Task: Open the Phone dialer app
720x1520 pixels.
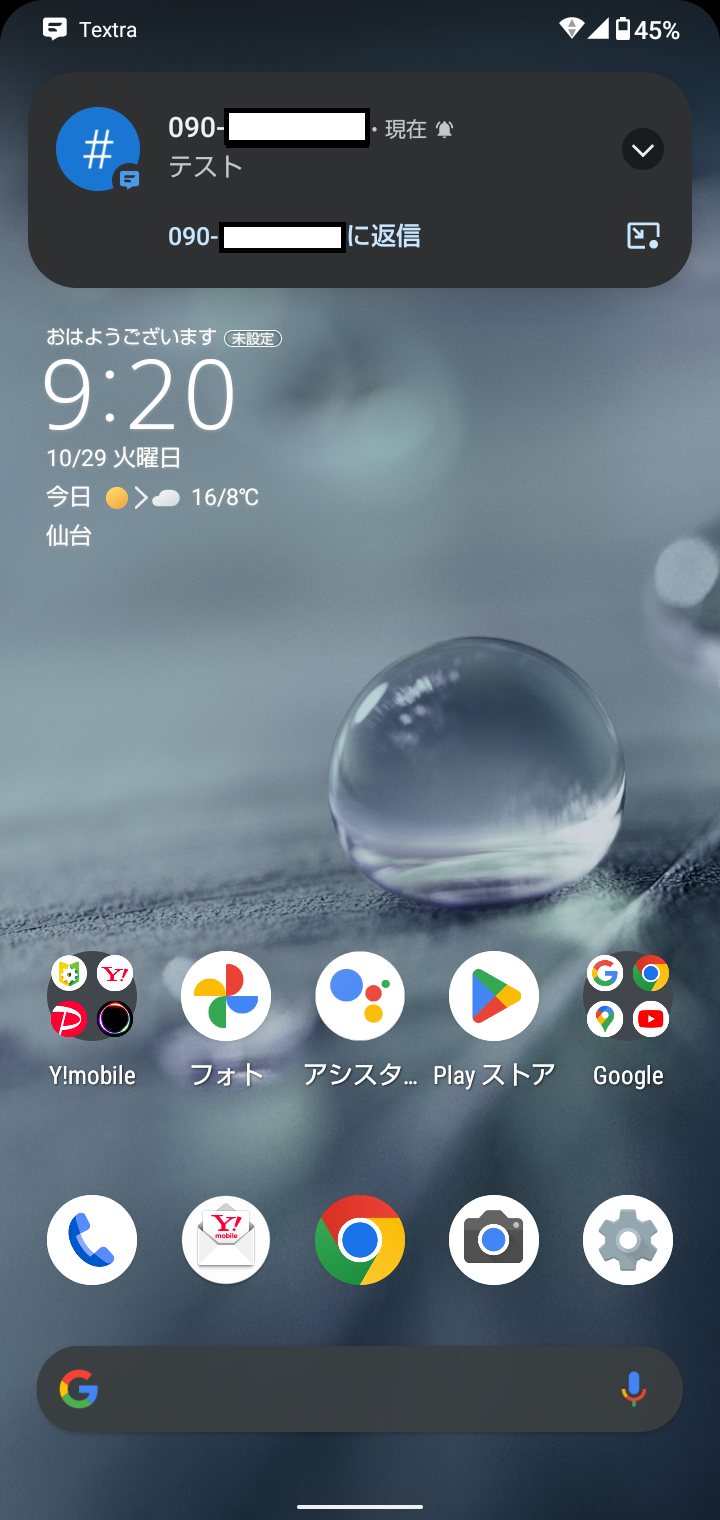Action: (91, 1239)
